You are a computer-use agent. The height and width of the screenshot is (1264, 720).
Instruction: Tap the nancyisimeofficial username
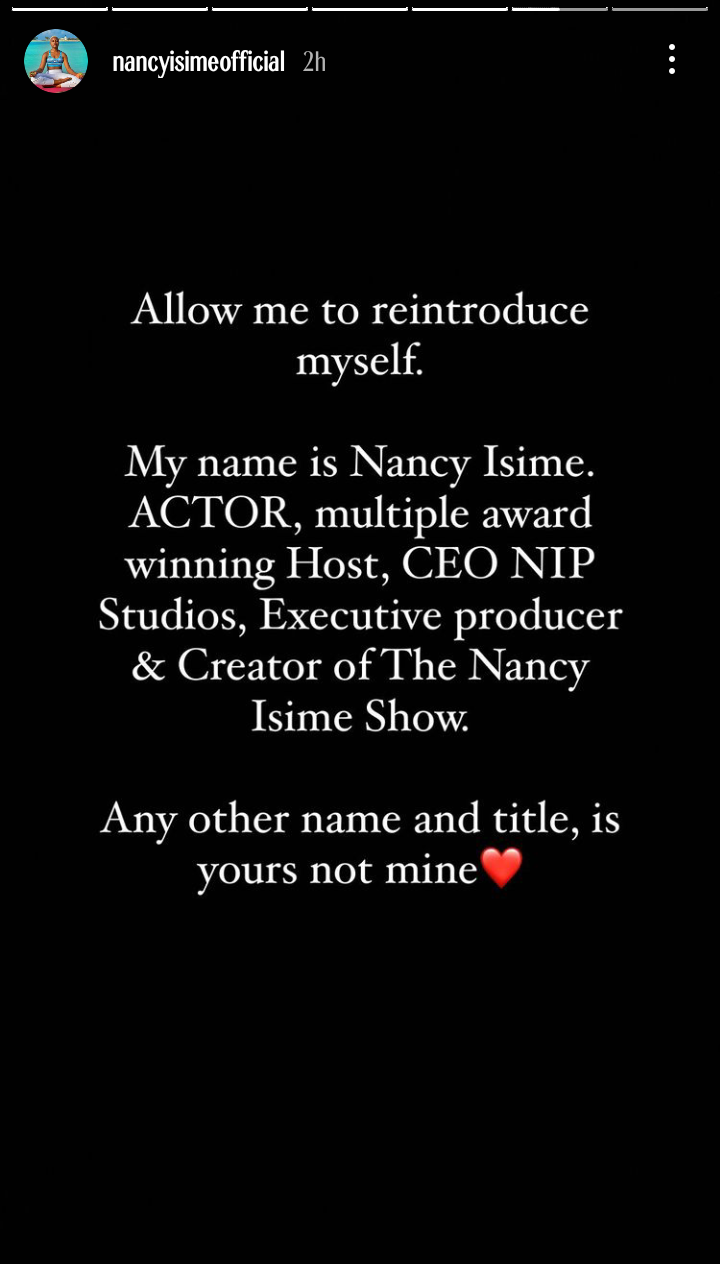point(198,62)
